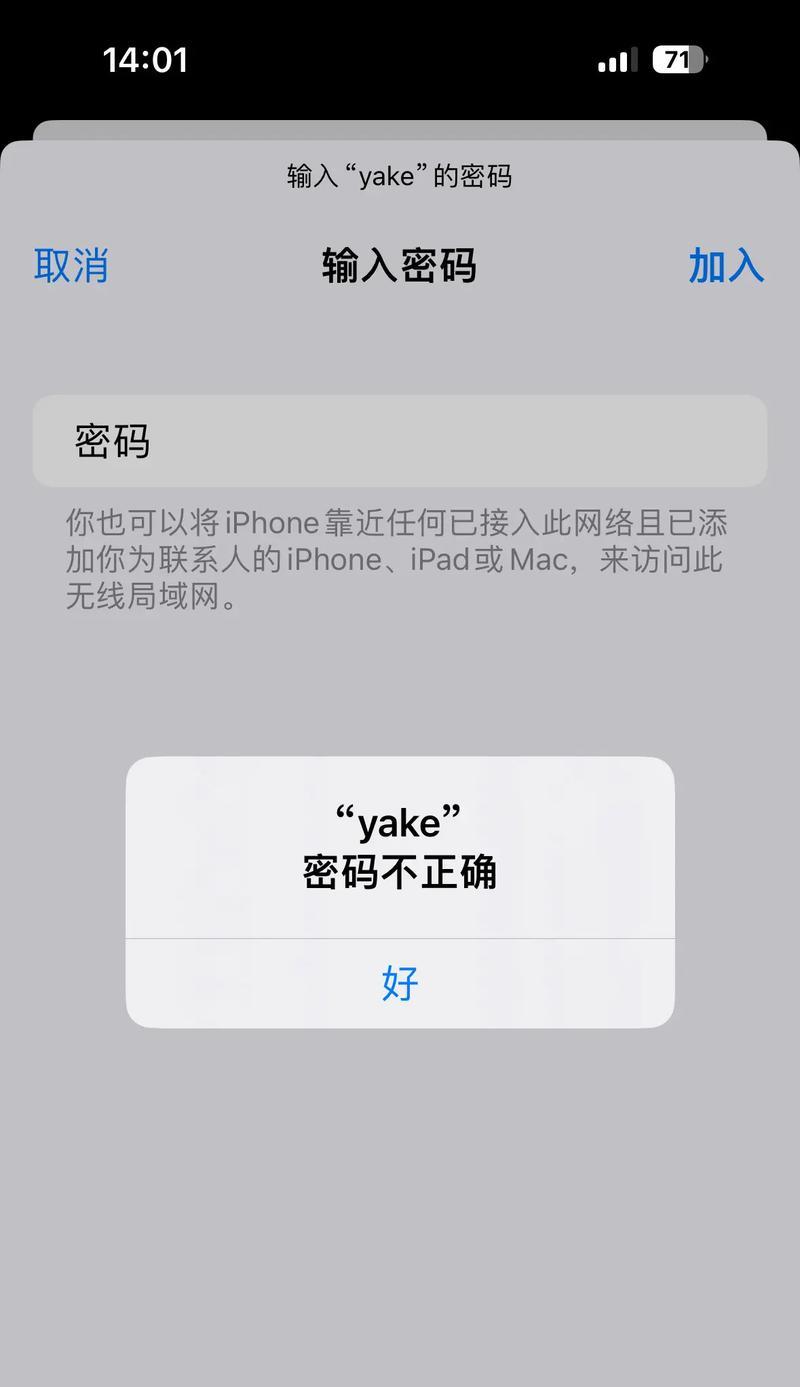The height and width of the screenshot is (1387, 800).
Task: Cancel entering the Wi-Fi password with 取消
Action: click(x=71, y=266)
